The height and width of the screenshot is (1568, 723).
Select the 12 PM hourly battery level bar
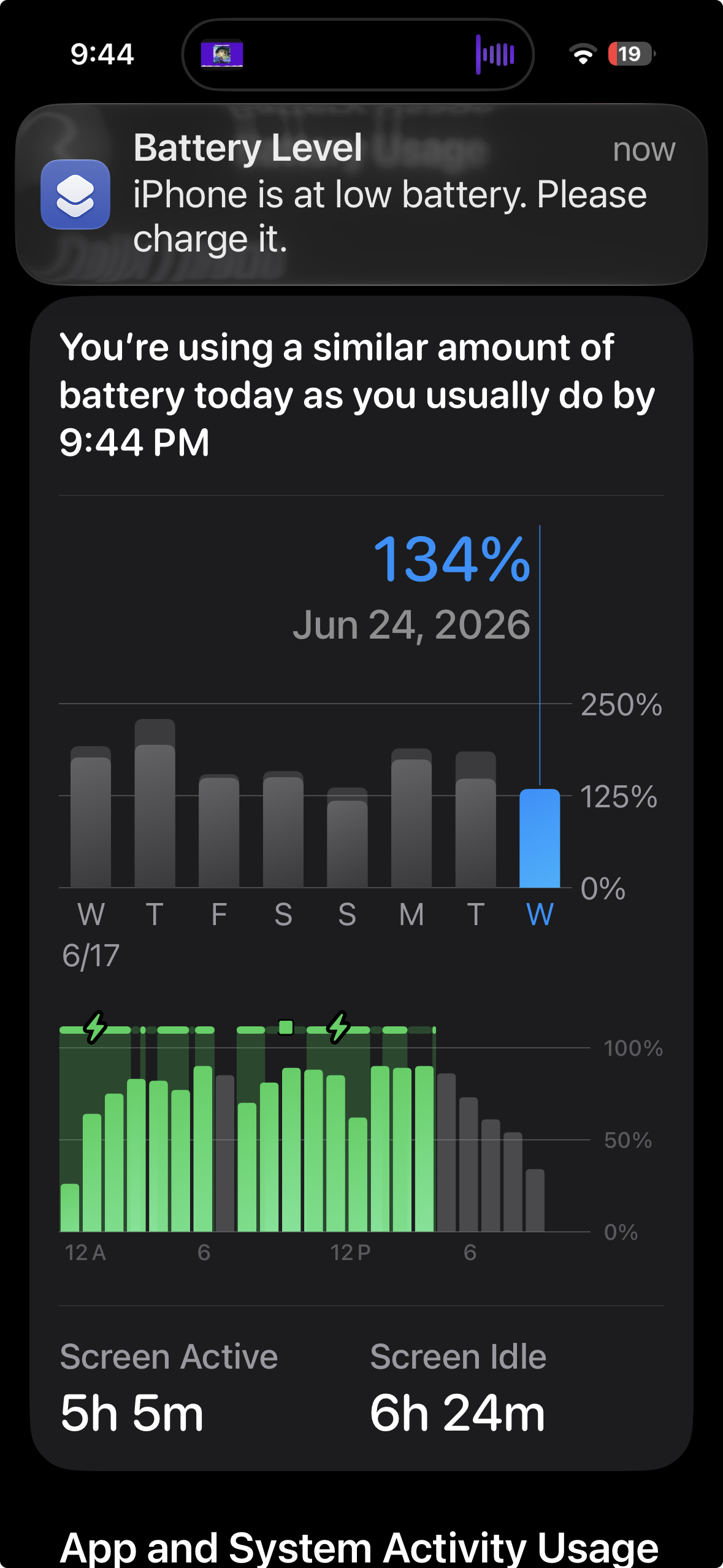click(336, 1153)
